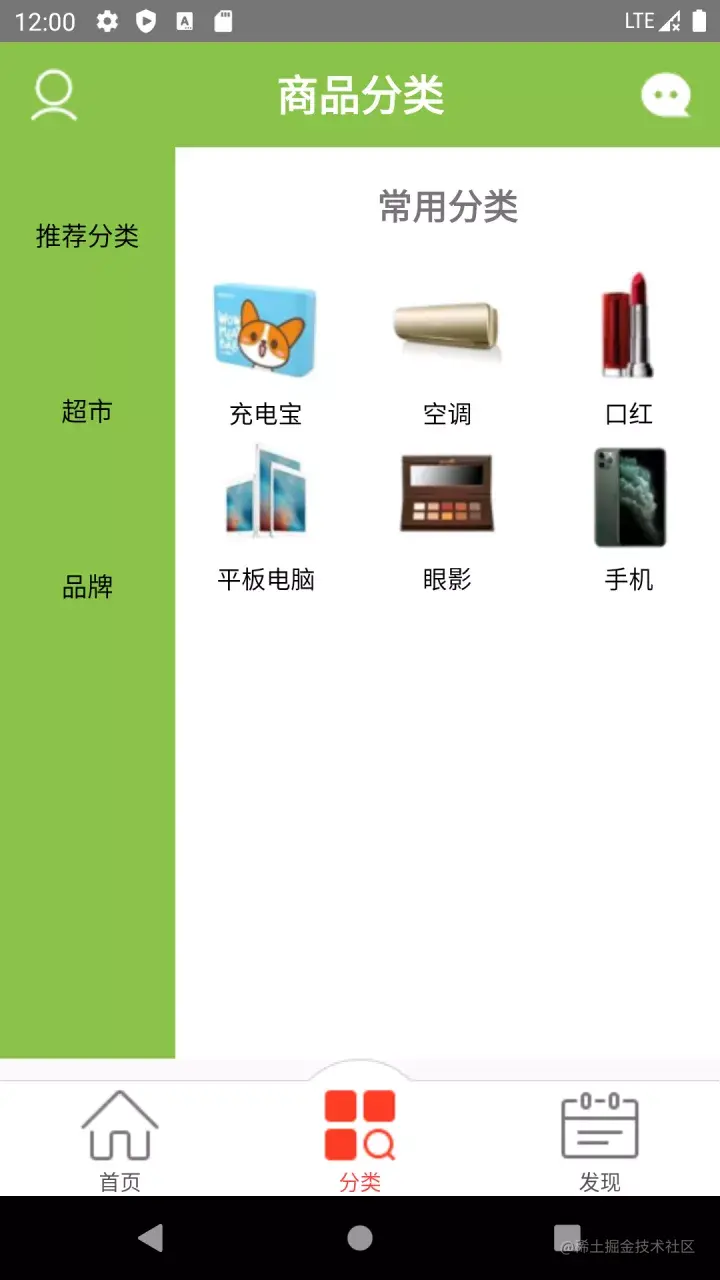Tap the 口红 lipstick item
Viewport: 720px width, 1280px height.
(x=628, y=352)
